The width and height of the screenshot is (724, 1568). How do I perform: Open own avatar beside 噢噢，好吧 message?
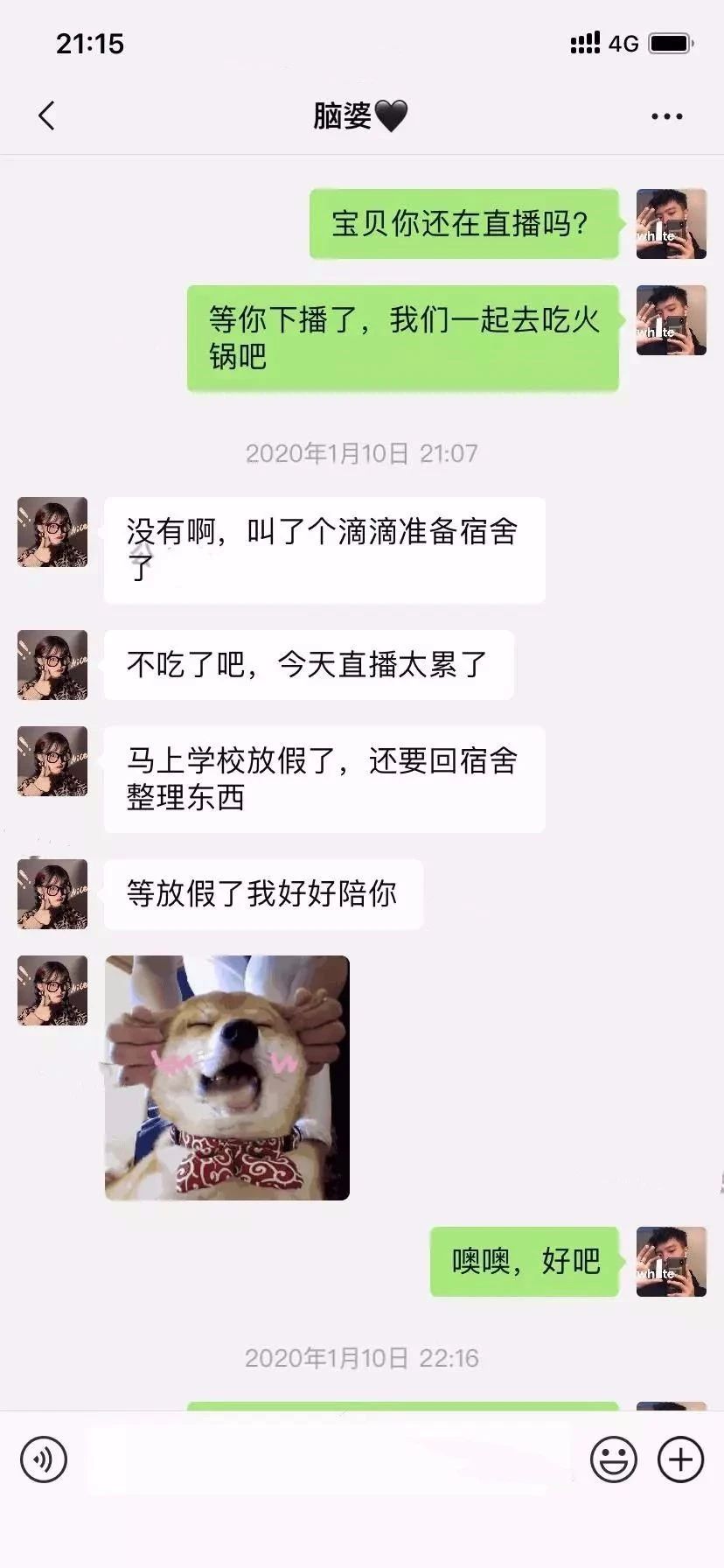click(671, 1261)
